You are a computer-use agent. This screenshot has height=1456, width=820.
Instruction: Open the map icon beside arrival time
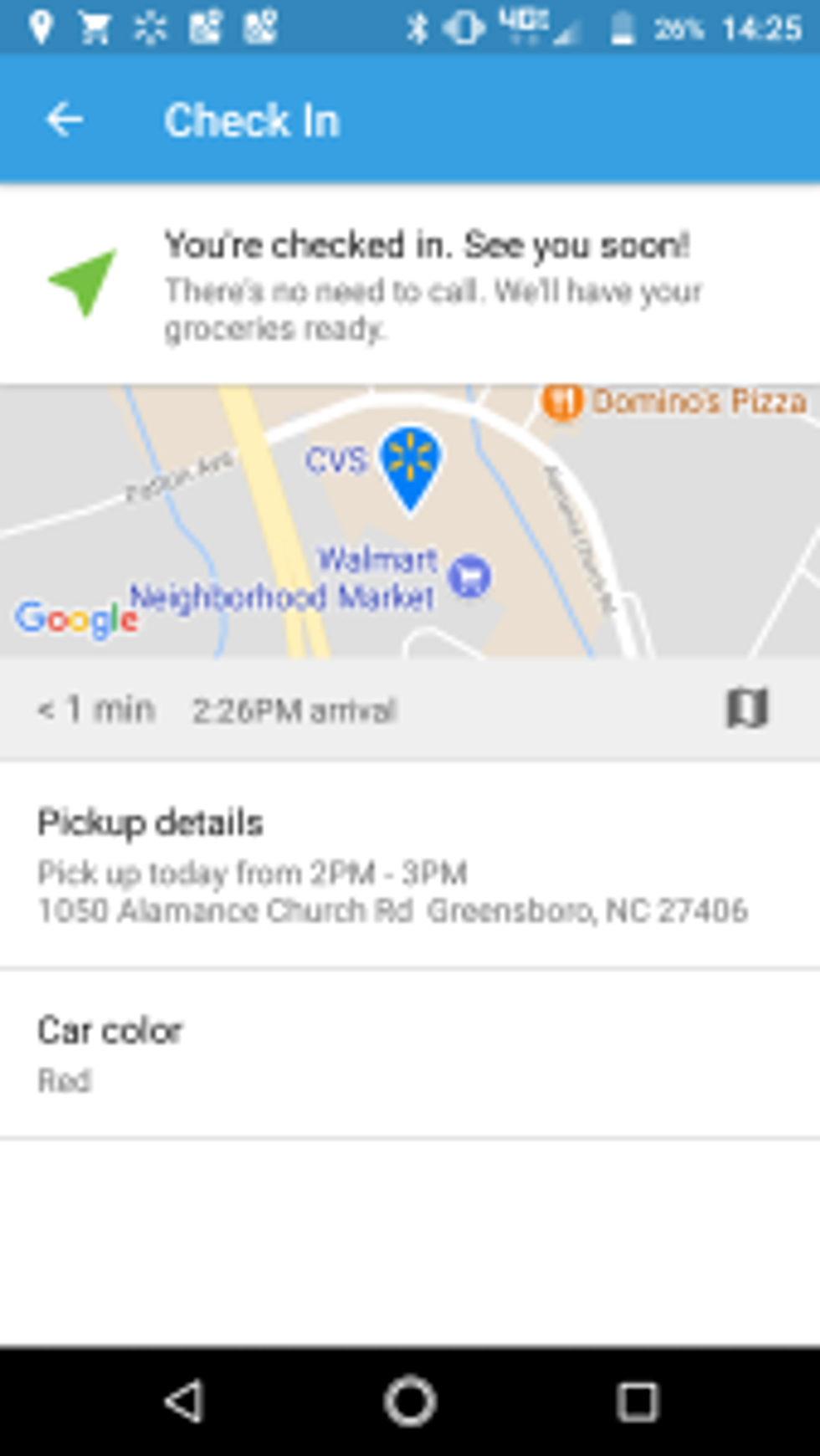(x=746, y=710)
